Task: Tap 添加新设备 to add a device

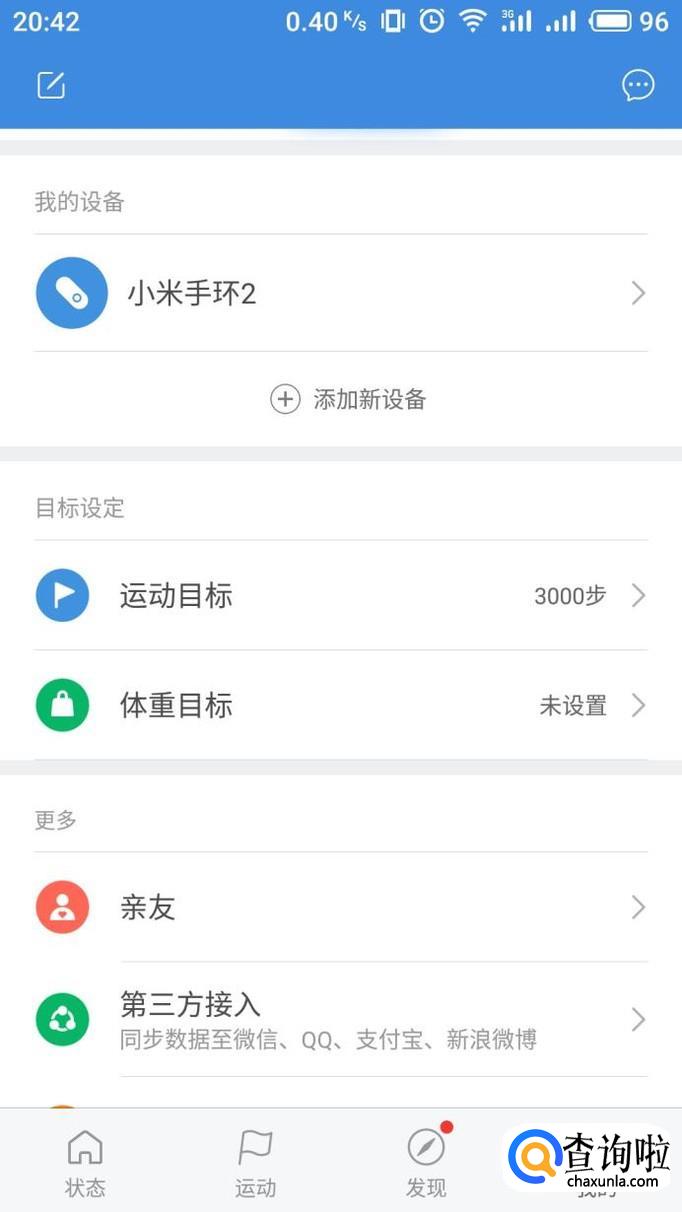Action: click(x=348, y=400)
